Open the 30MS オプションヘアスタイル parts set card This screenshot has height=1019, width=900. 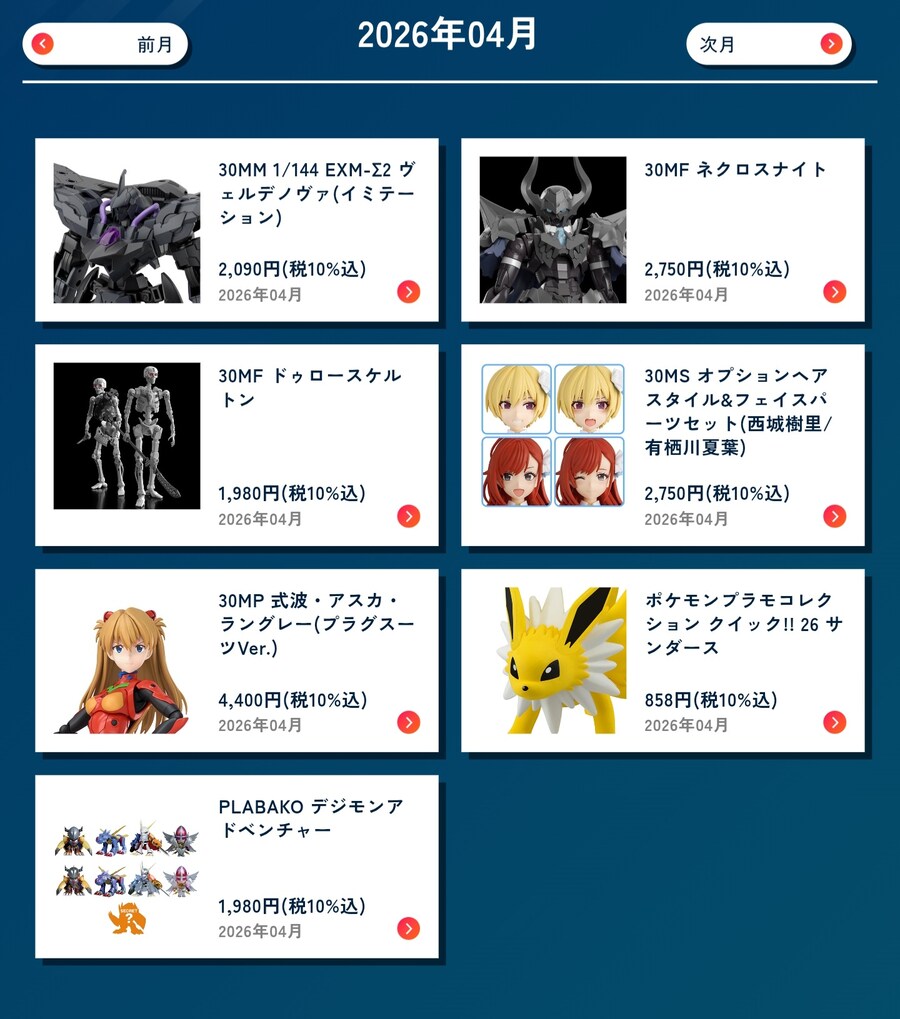point(662,445)
